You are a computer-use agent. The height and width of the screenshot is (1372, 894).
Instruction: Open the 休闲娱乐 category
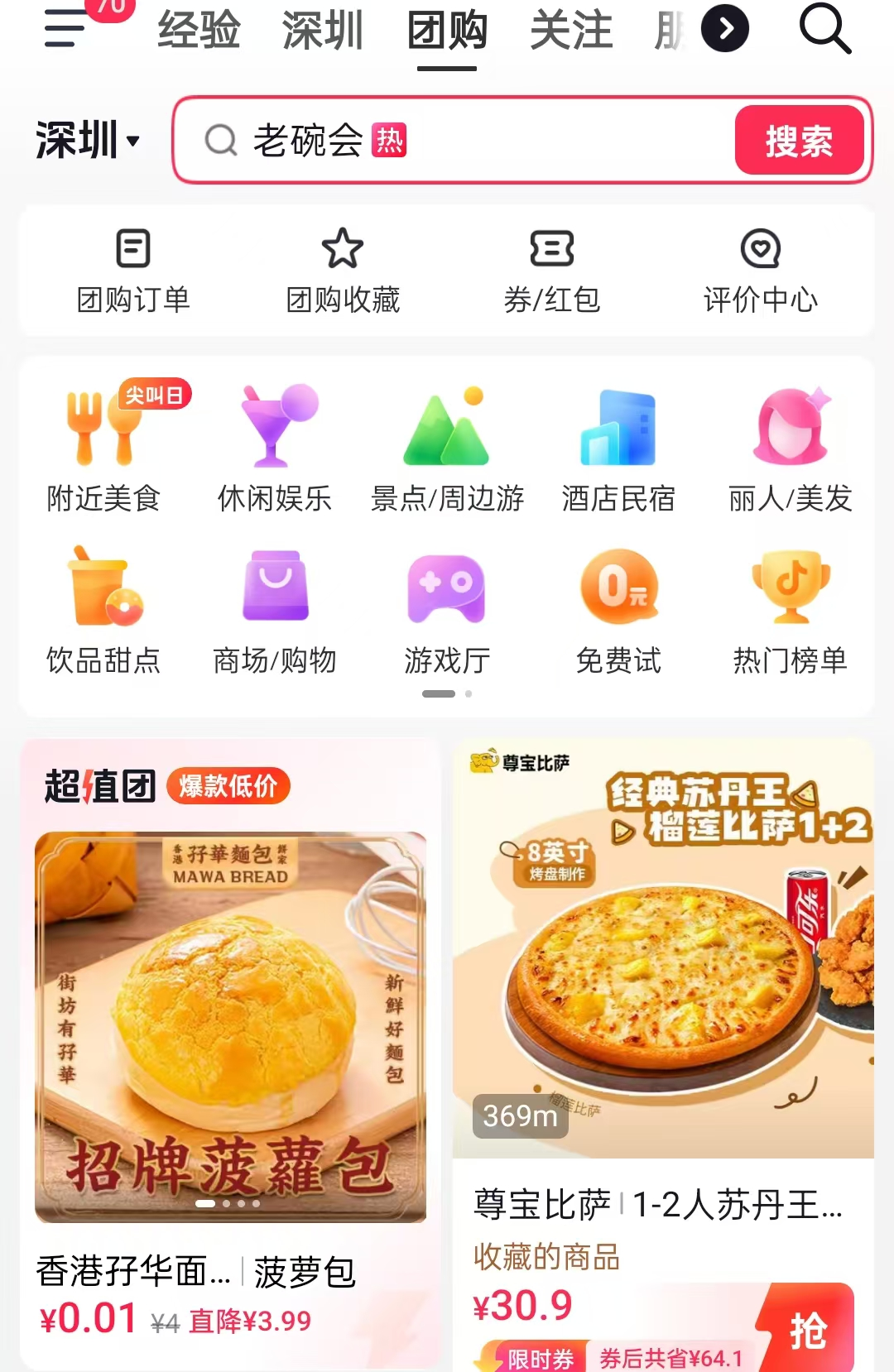(275, 448)
